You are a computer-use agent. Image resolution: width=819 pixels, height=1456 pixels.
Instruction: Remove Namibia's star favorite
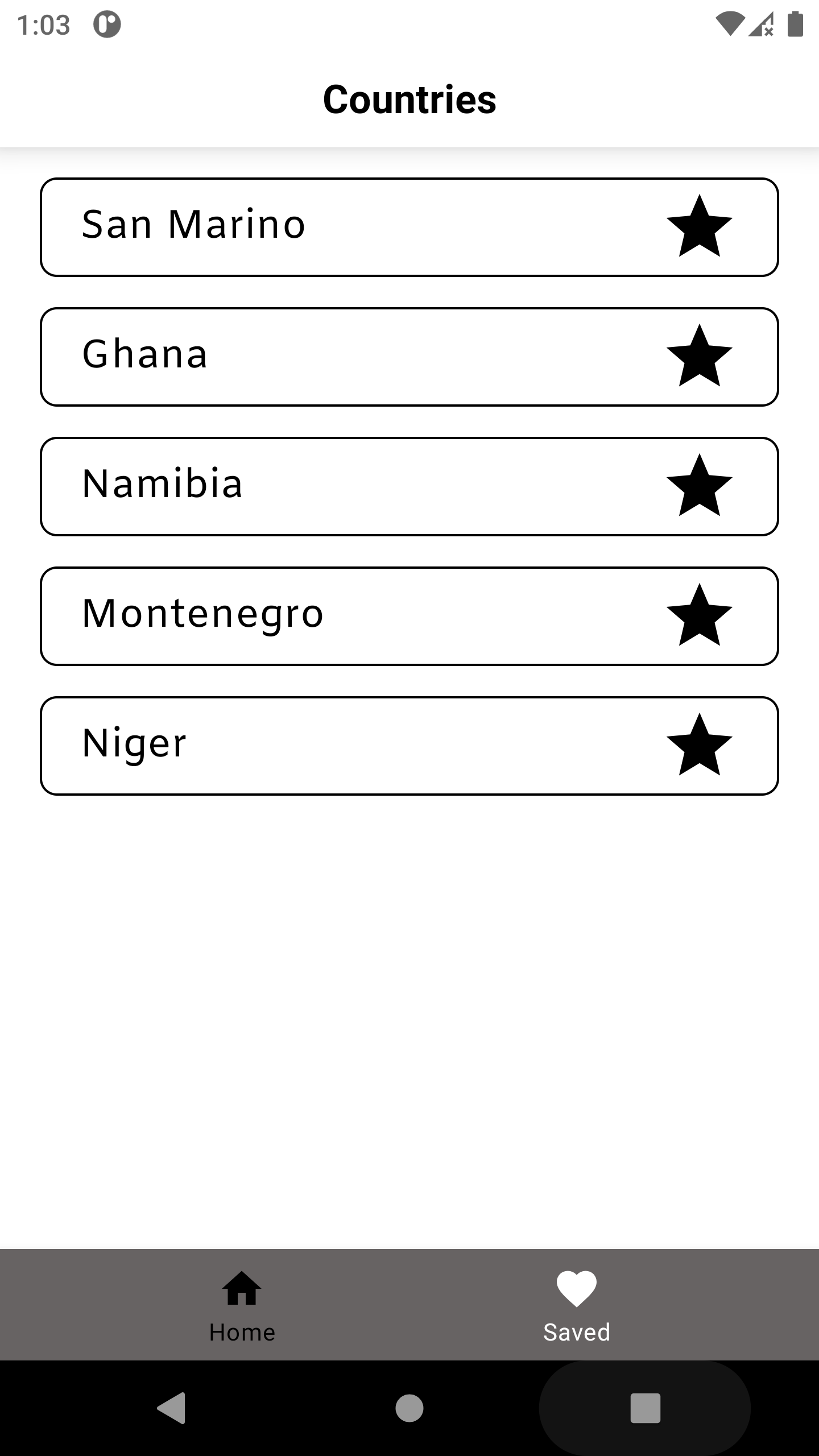pyautogui.click(x=699, y=486)
